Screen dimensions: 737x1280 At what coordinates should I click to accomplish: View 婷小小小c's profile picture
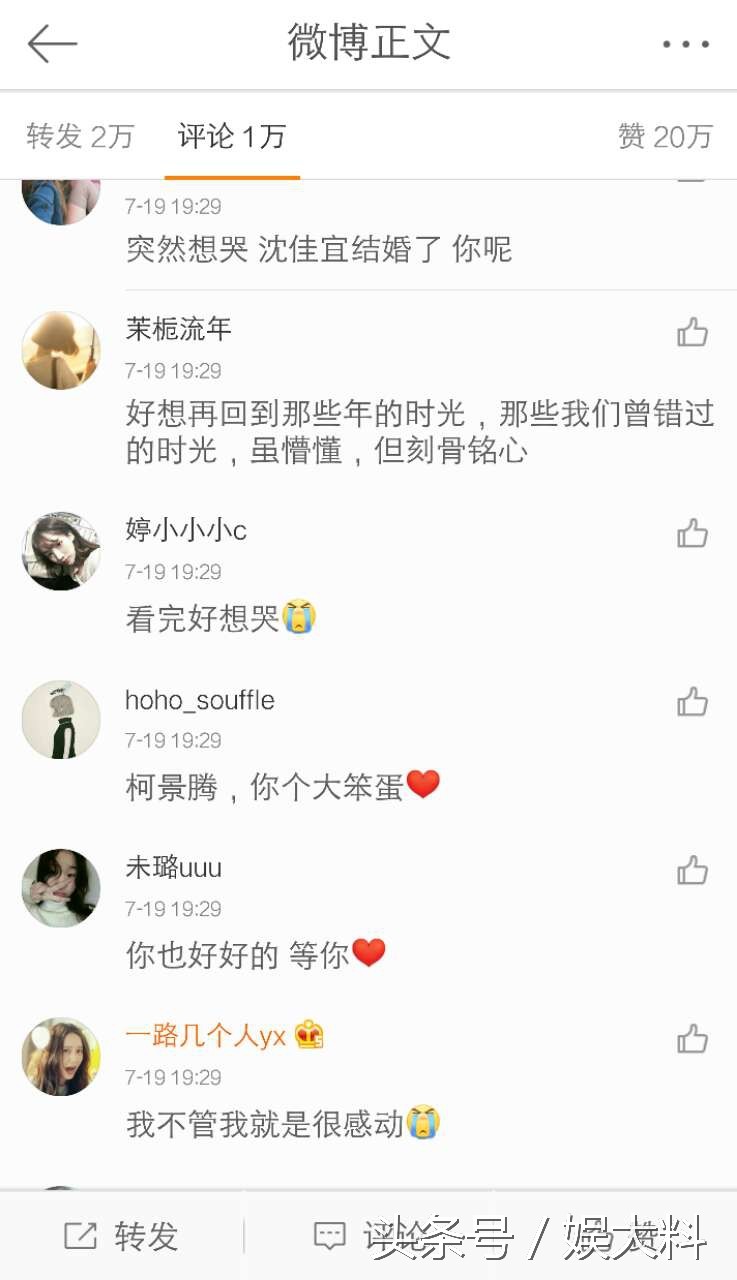61,551
